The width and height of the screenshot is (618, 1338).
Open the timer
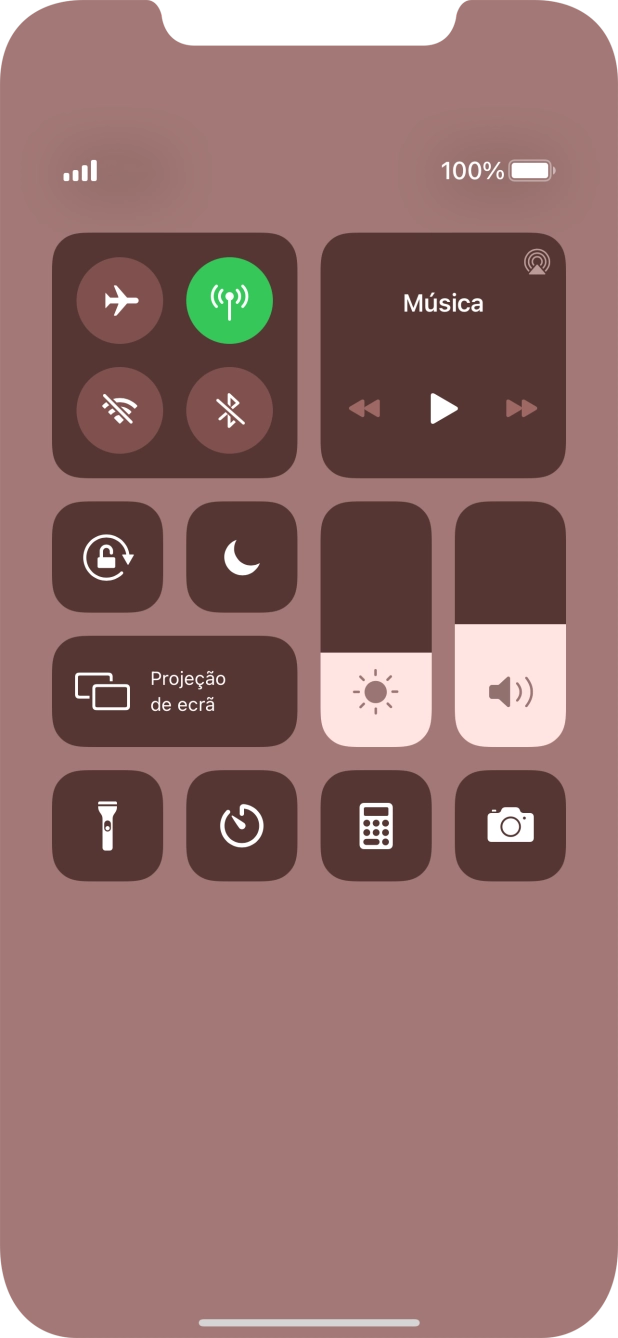[242, 826]
